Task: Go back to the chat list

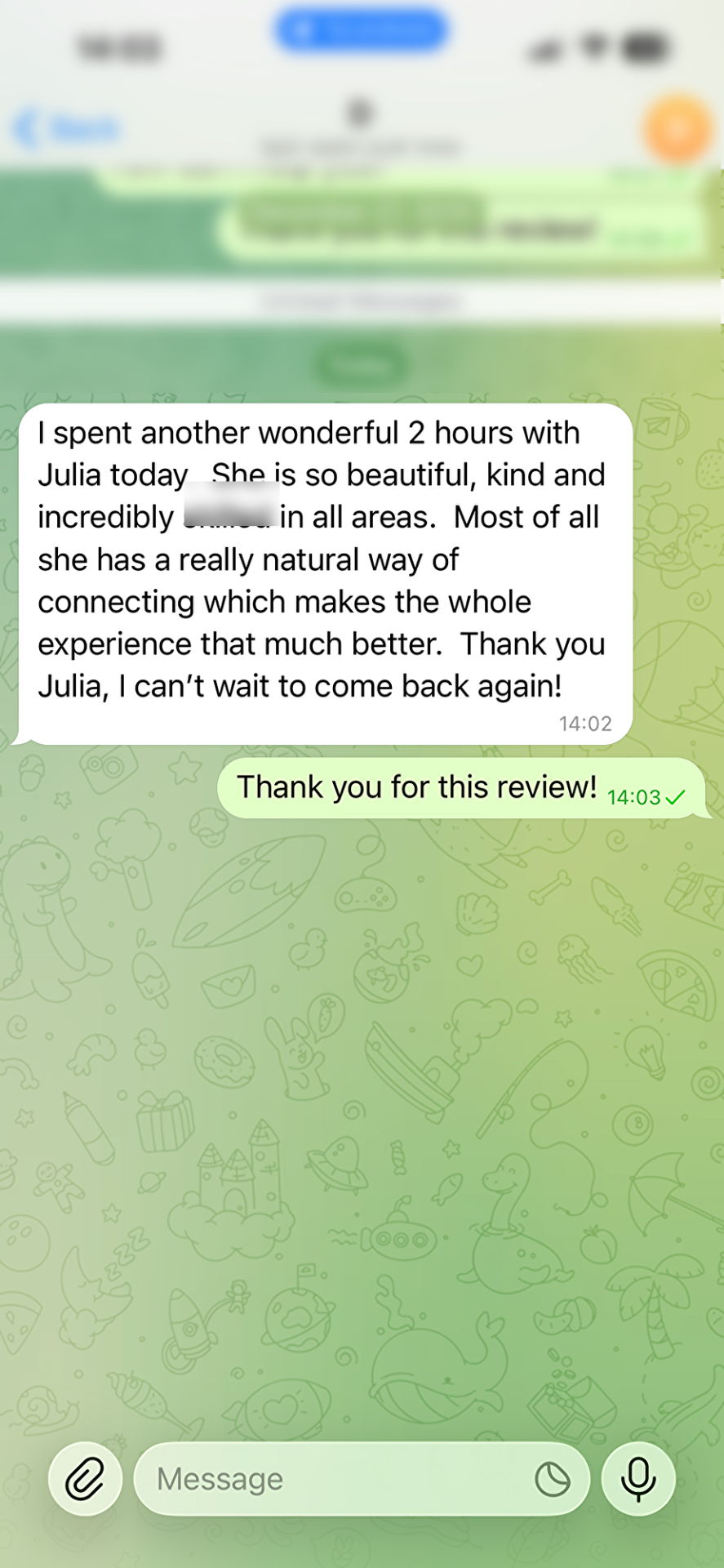Action: pos(67,129)
